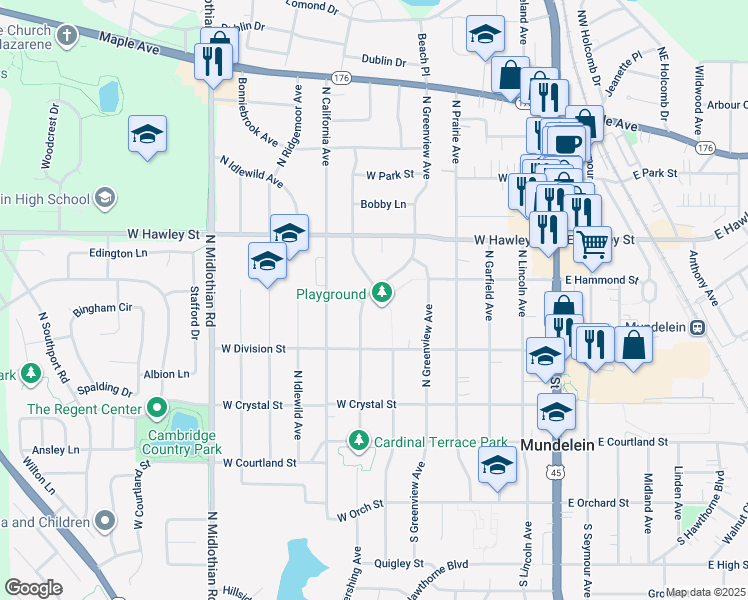Open the Mundelein train station icon
The height and width of the screenshot is (600, 748).
[698, 327]
